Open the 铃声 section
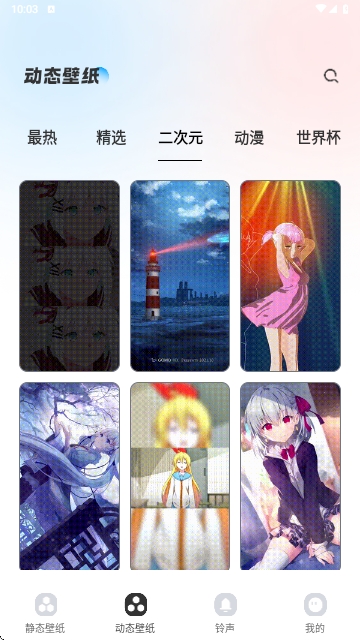Image resolution: width=360 pixels, height=640 pixels. tap(225, 613)
